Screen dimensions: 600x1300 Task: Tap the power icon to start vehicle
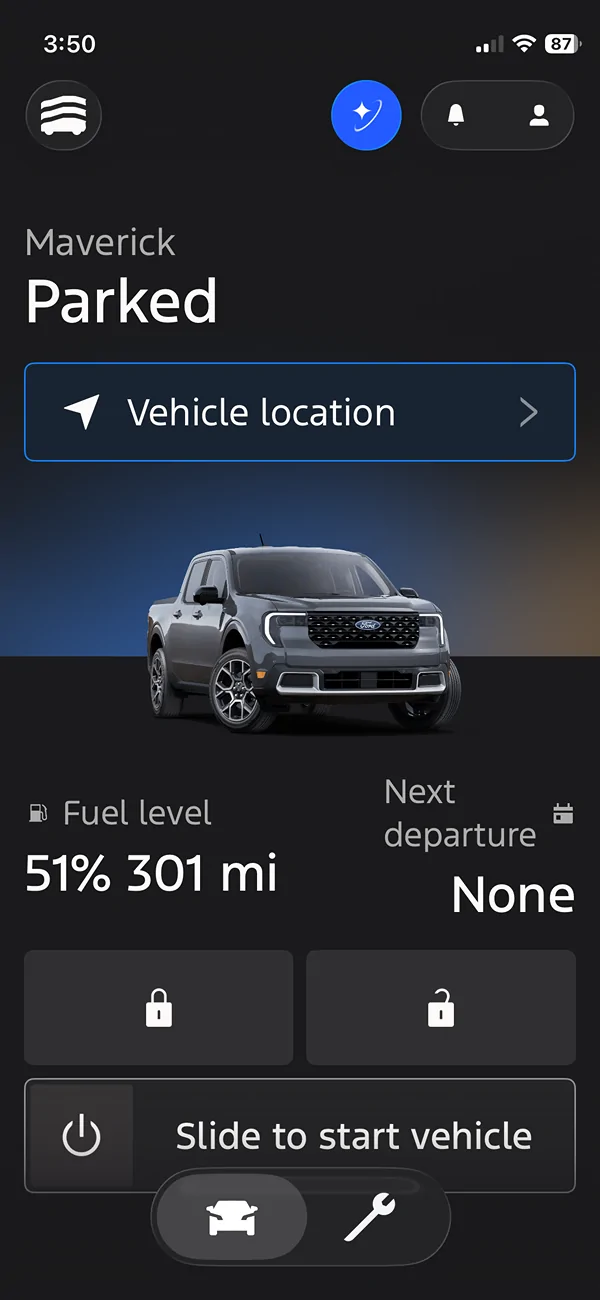click(x=82, y=1136)
